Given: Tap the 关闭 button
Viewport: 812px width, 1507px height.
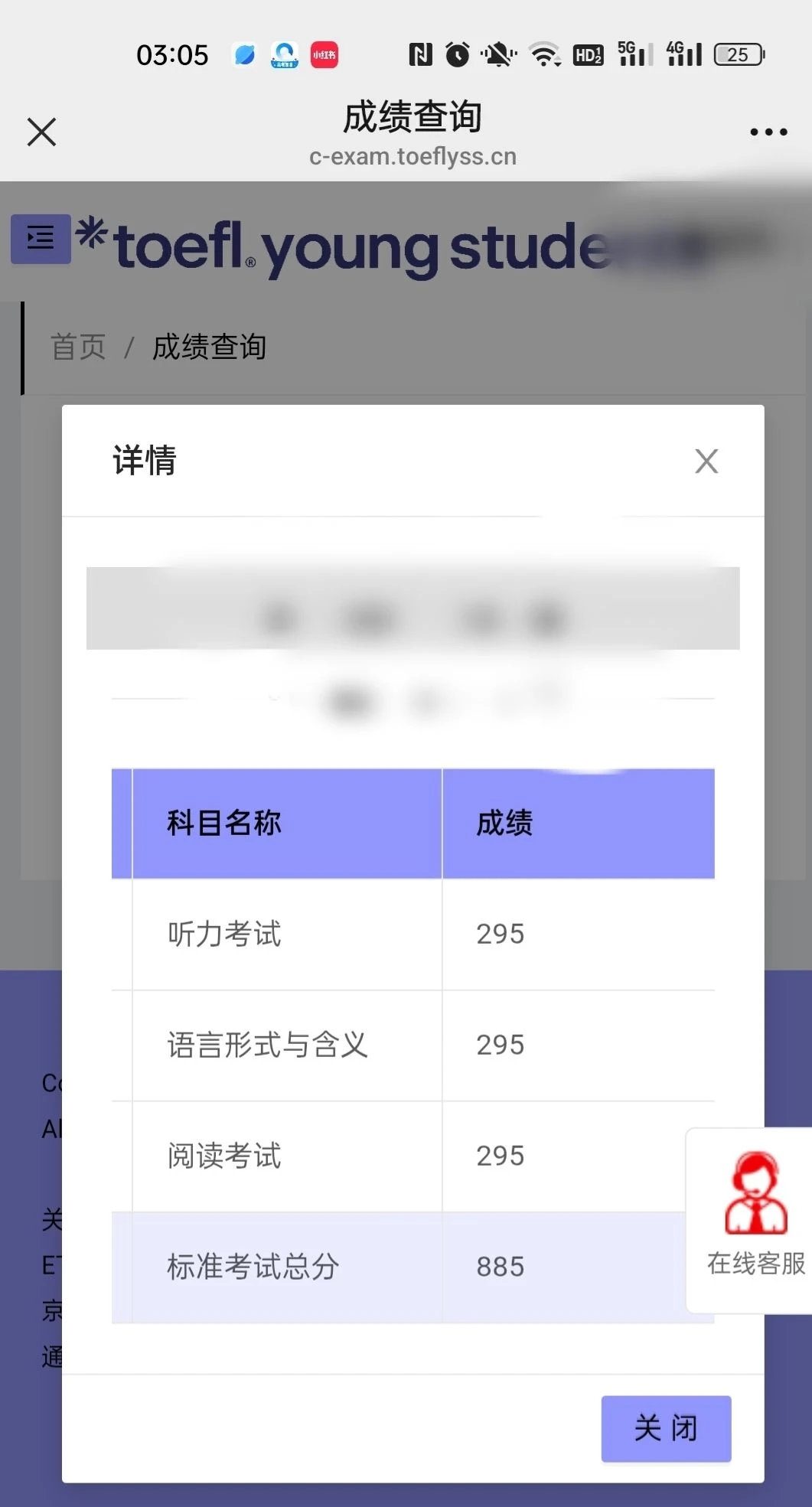Looking at the screenshot, I should (665, 1428).
